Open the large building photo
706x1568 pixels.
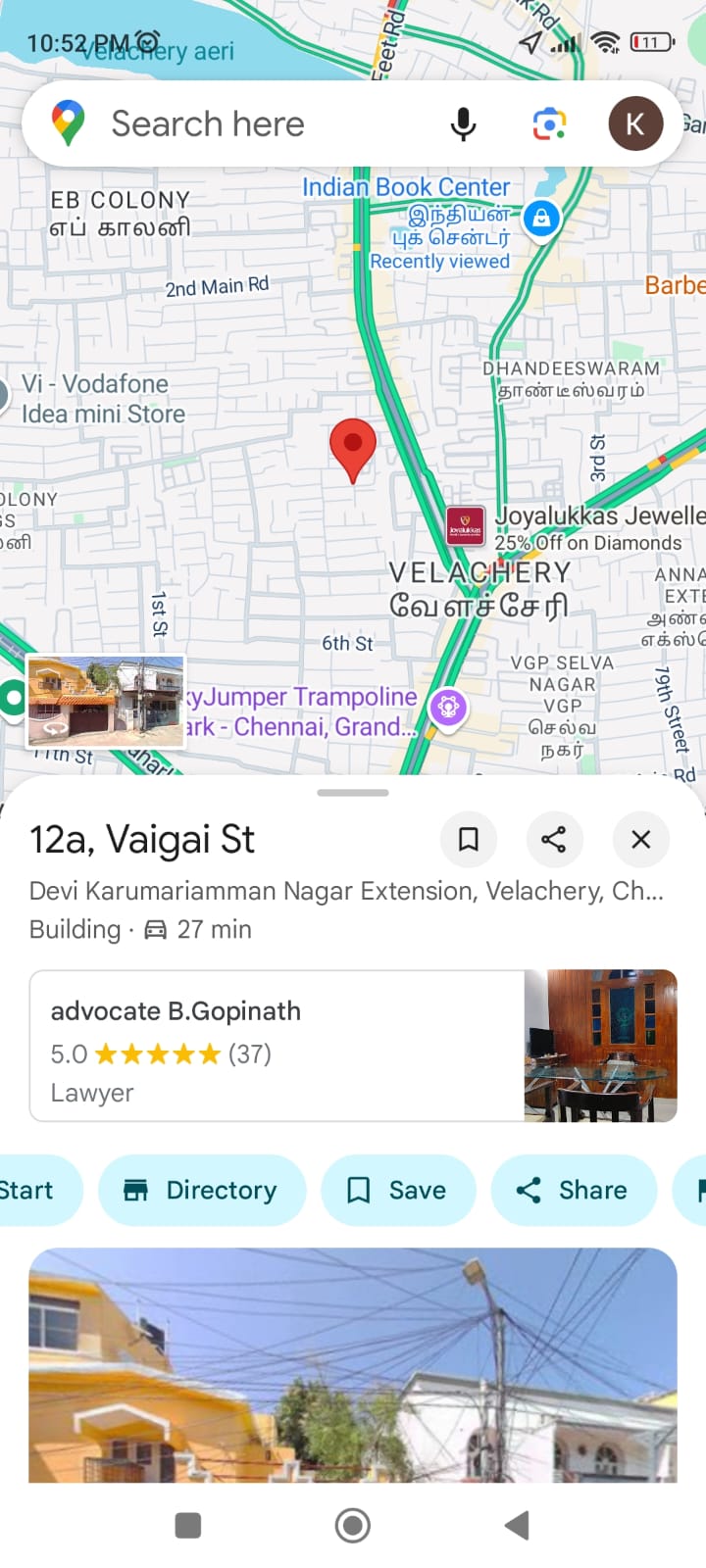pos(353,1364)
